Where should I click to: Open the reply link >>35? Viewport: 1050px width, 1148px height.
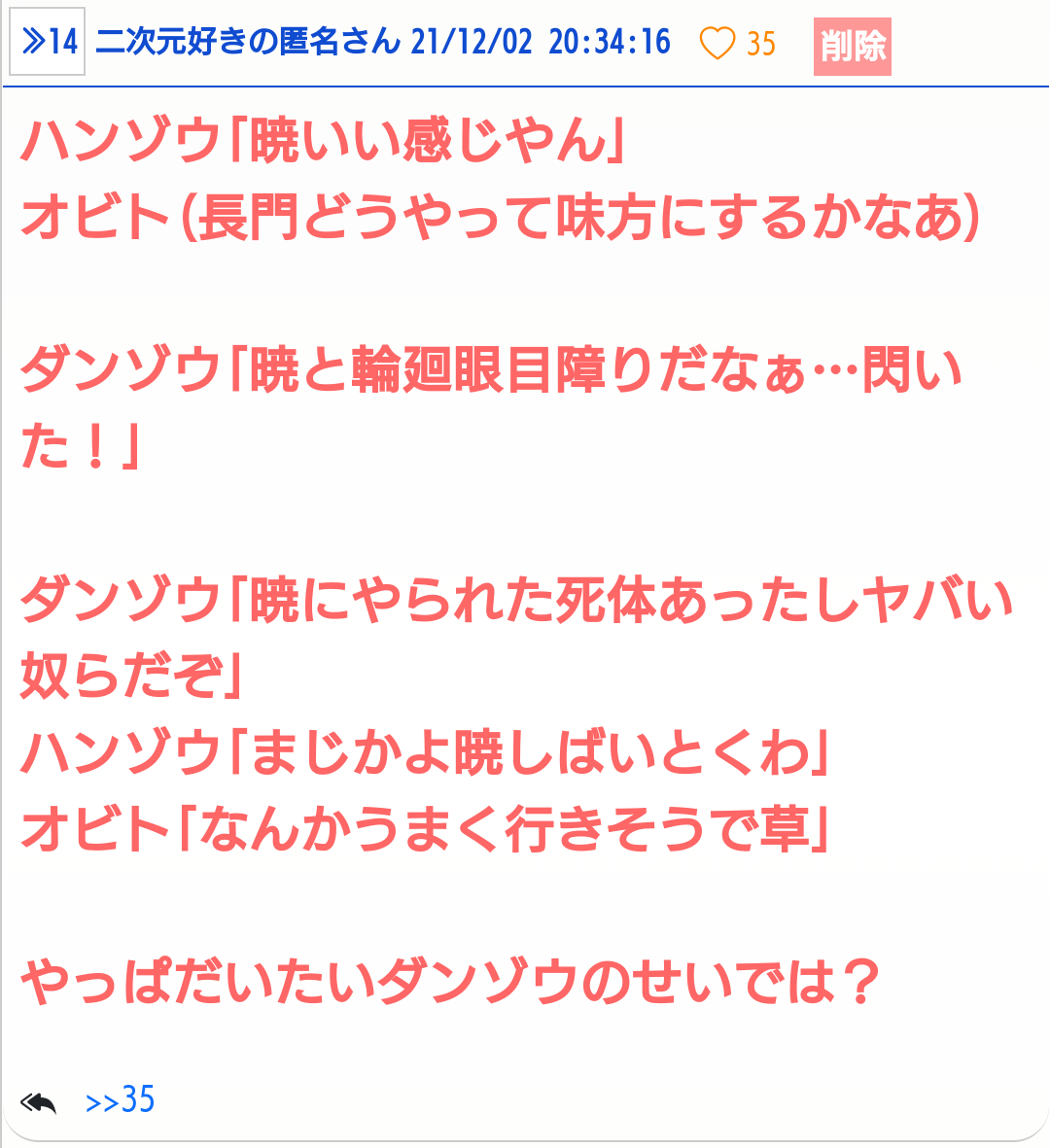pyautogui.click(x=121, y=1099)
